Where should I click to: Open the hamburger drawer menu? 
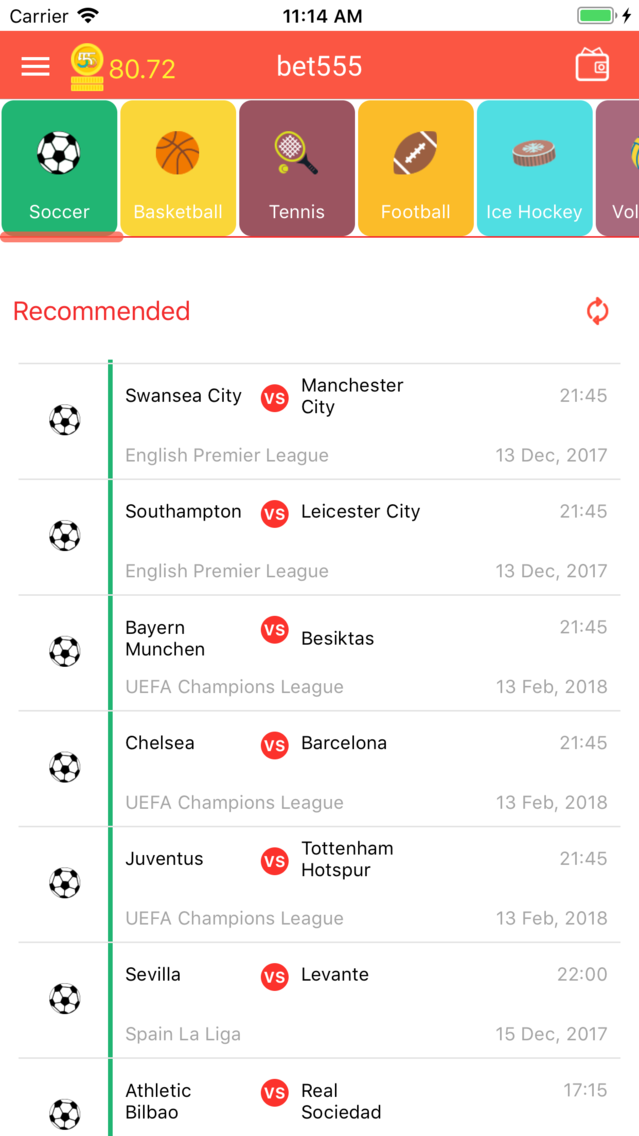point(35,66)
